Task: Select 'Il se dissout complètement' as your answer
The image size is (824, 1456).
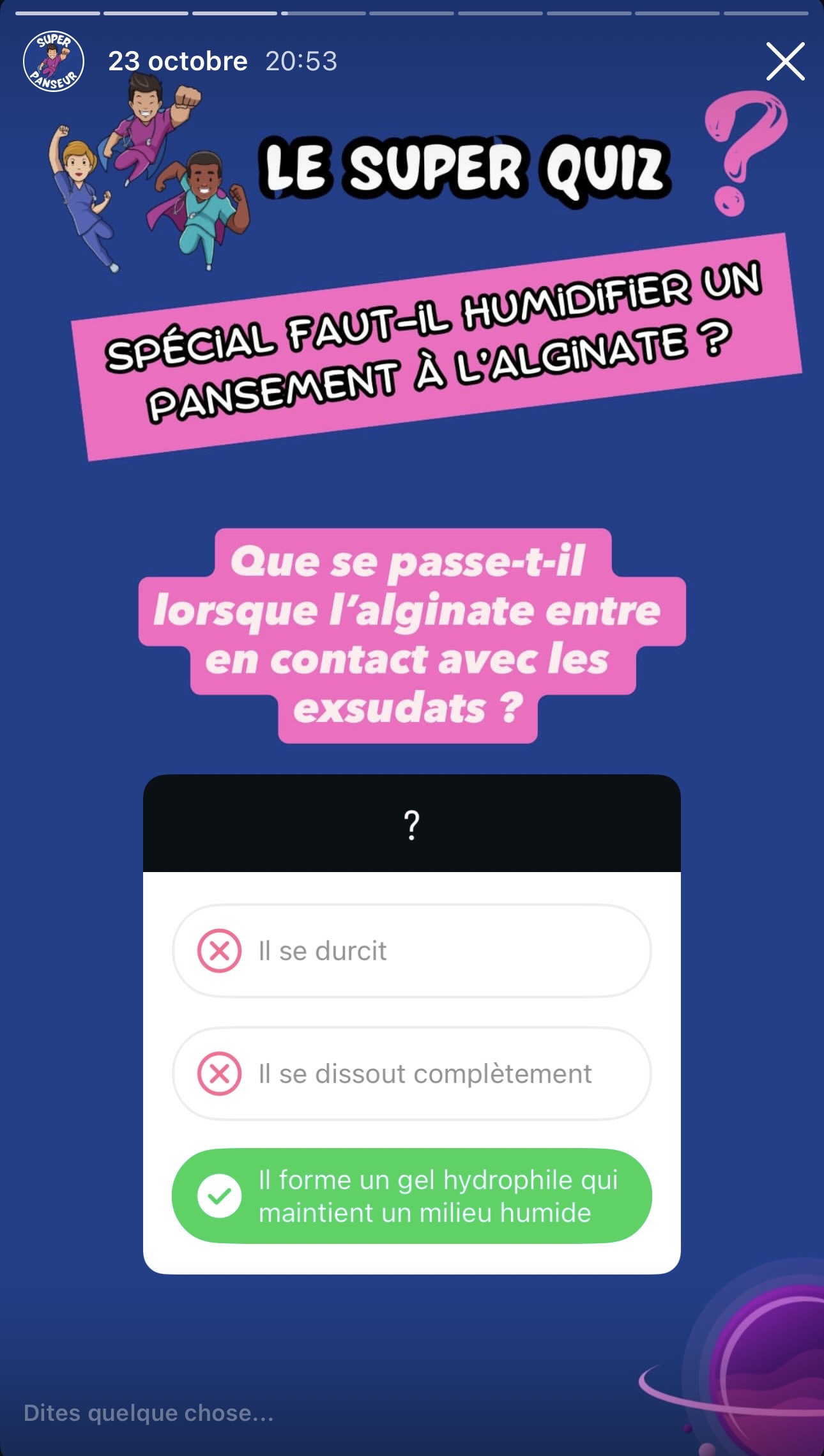Action: pyautogui.click(x=411, y=1074)
